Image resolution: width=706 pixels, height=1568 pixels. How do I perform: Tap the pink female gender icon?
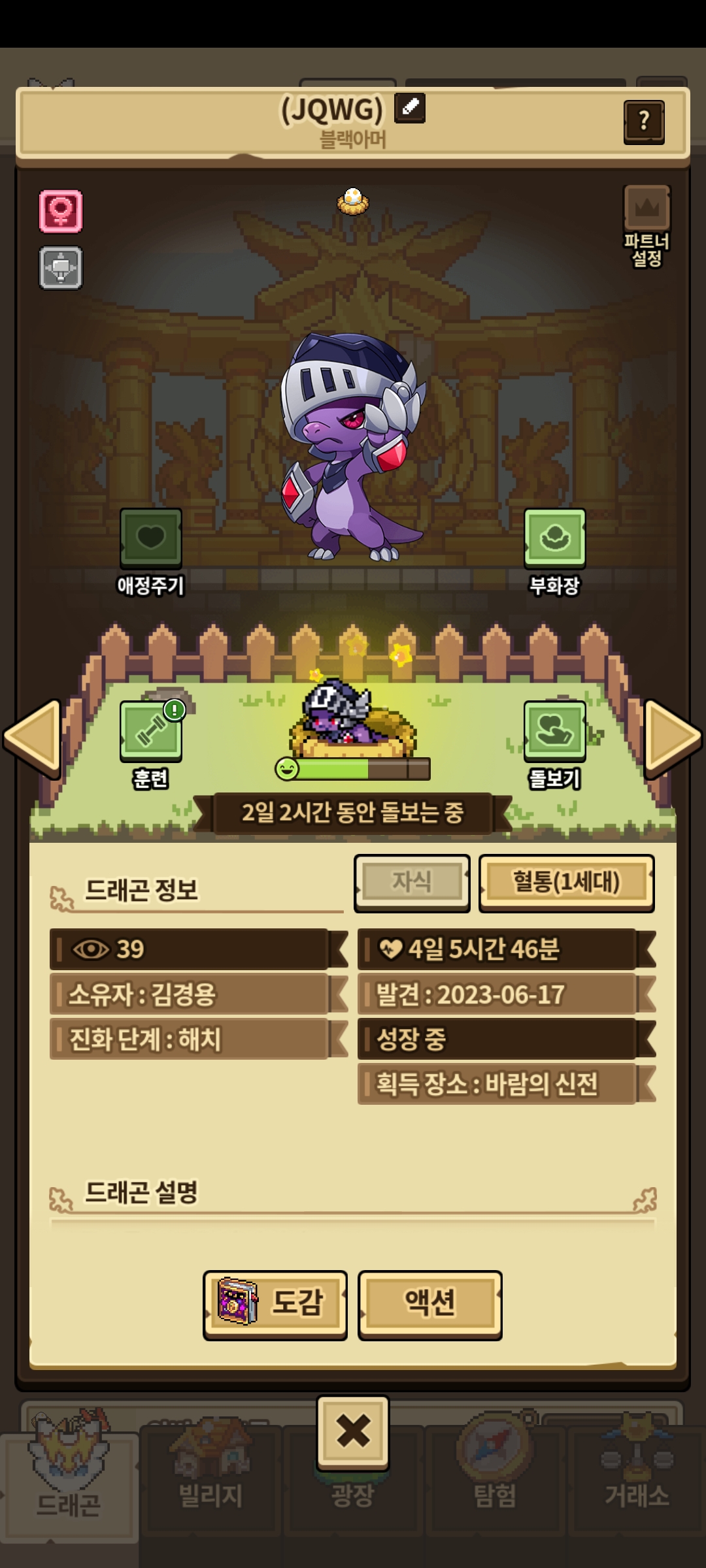coord(61,212)
